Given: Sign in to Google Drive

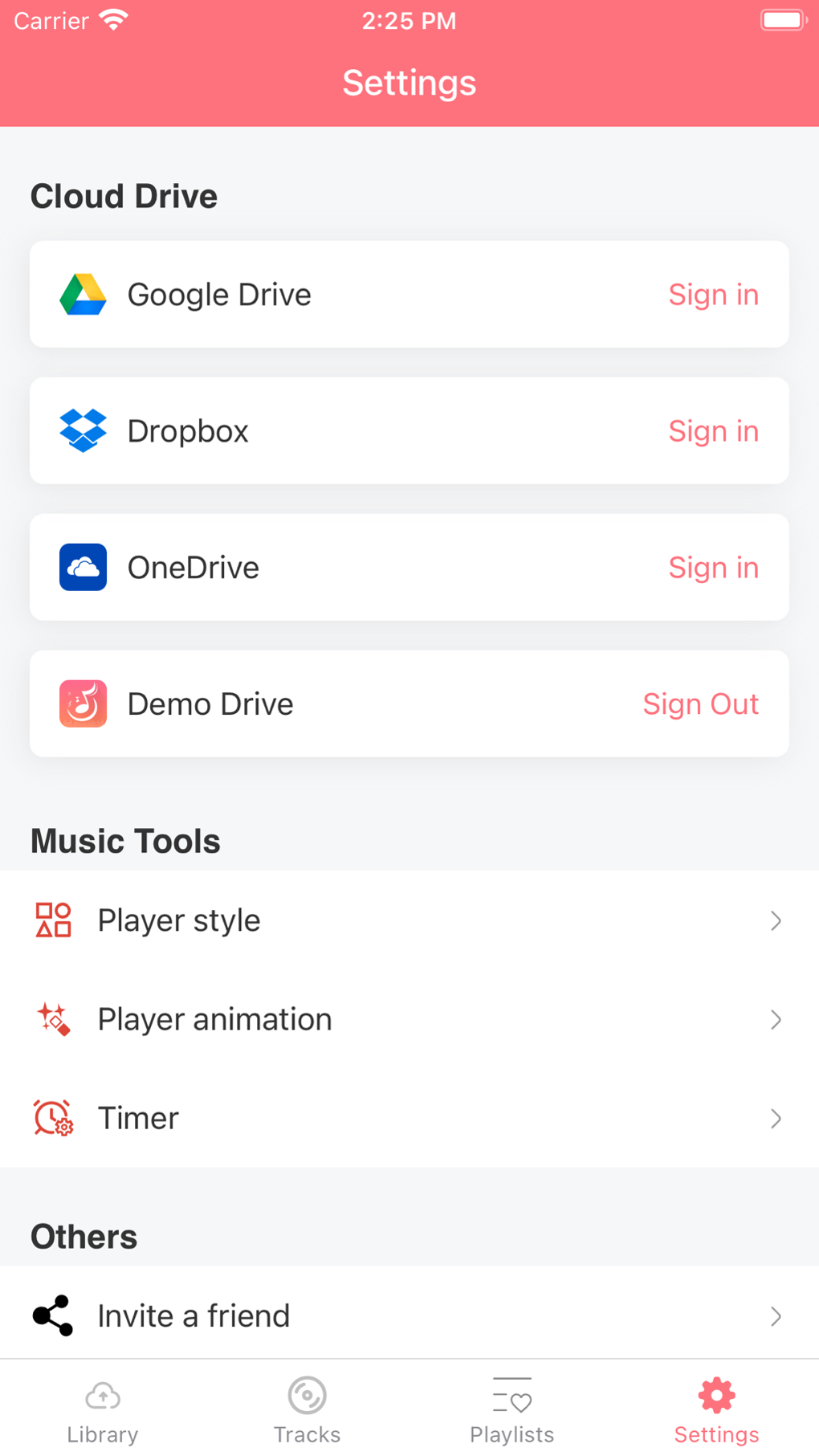Looking at the screenshot, I should point(713,295).
